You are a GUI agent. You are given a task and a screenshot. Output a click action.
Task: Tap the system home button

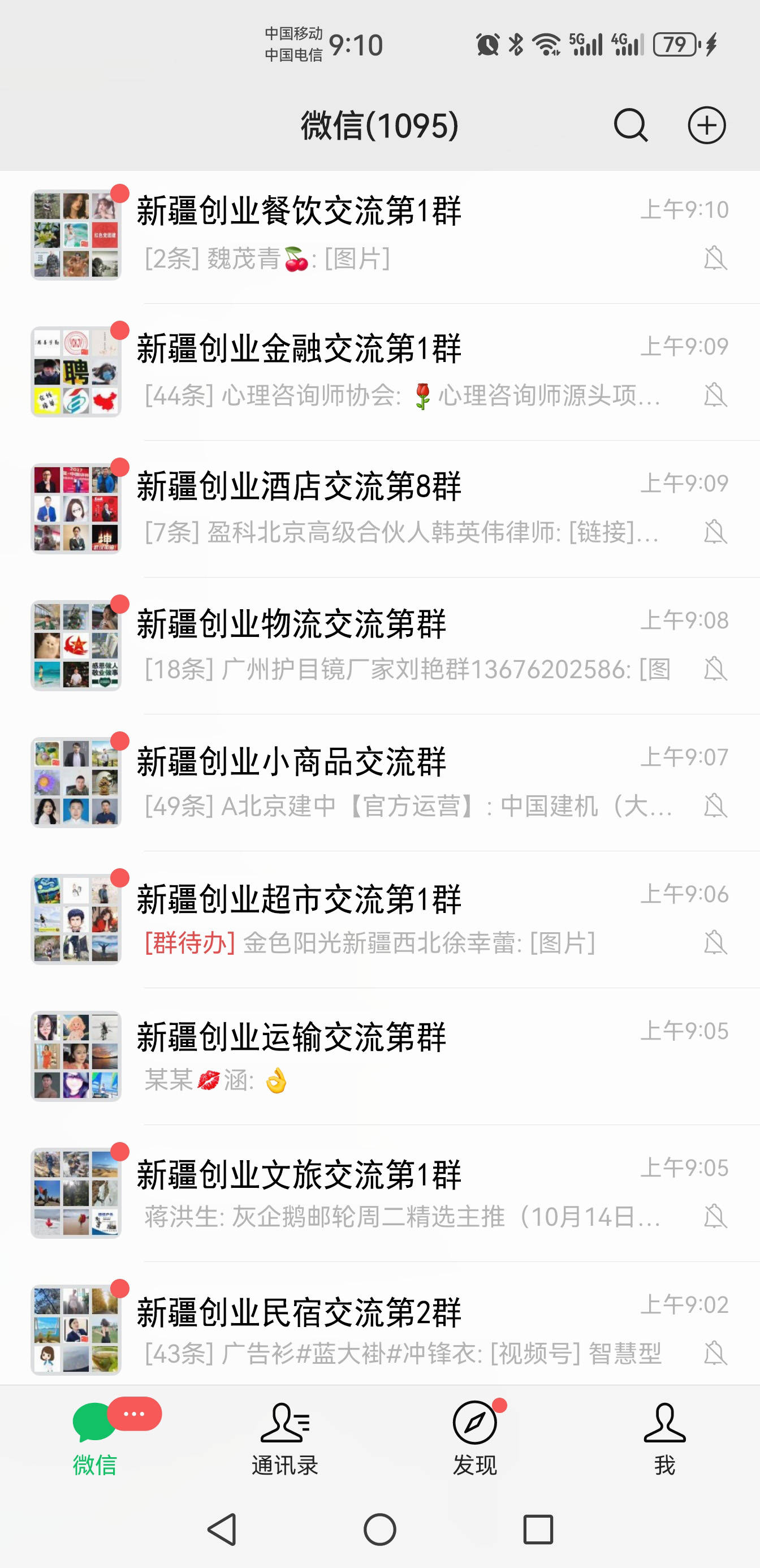[x=379, y=1529]
